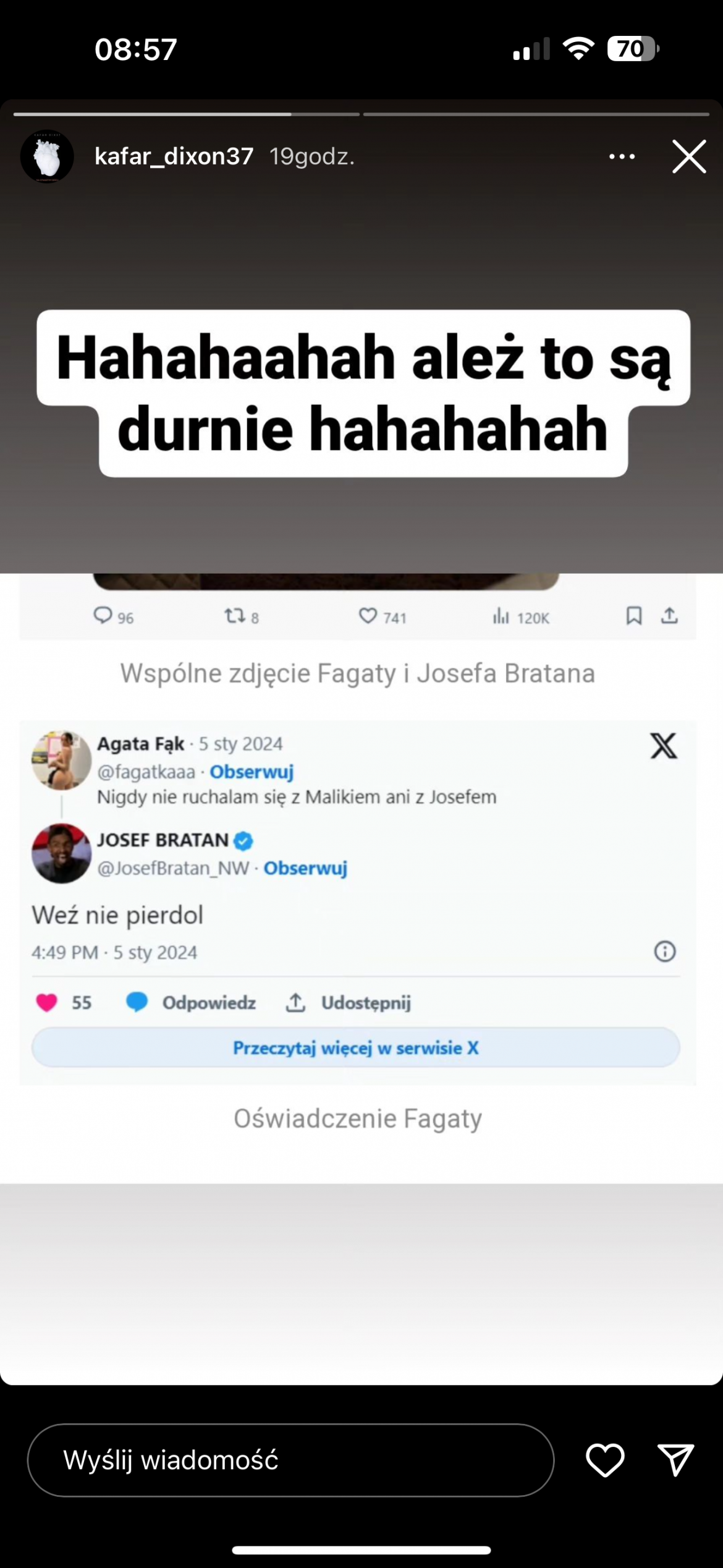This screenshot has width=723, height=1568.
Task: Like this story with the heart
Action: [604, 1460]
